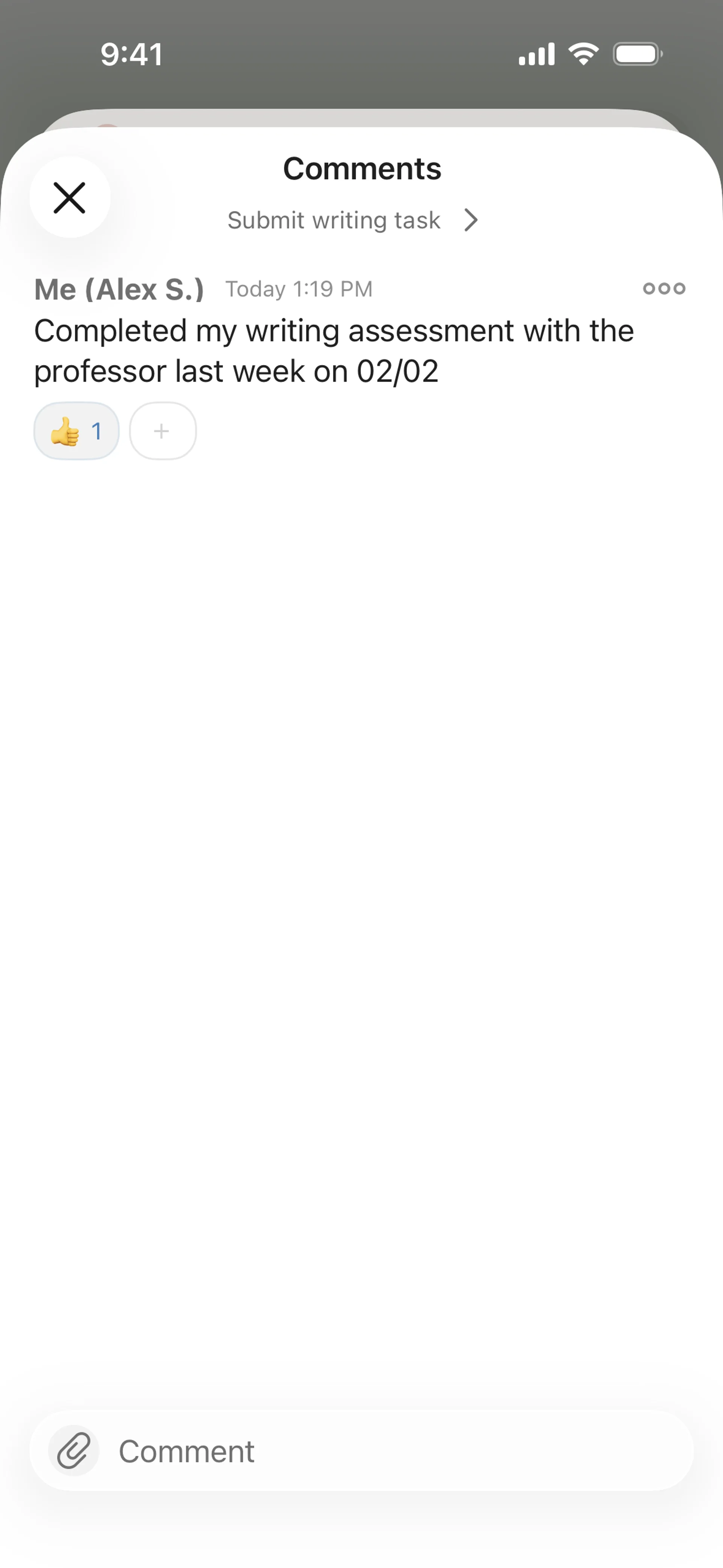
Task: Open the Submit writing task link
Action: coord(352,220)
